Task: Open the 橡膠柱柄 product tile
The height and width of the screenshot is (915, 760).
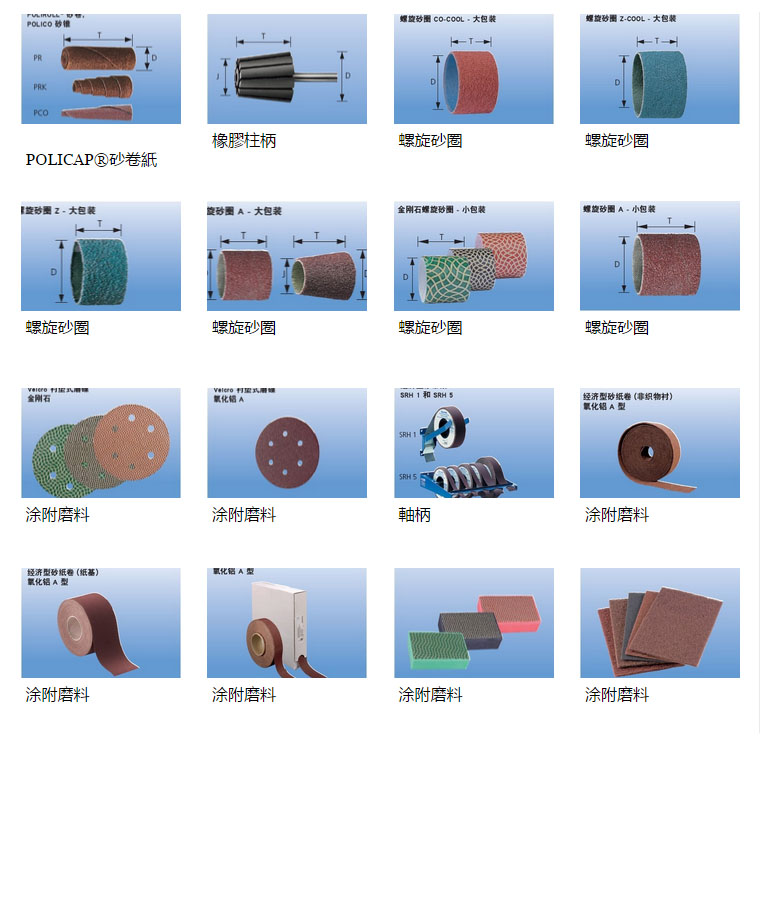Action: (286, 70)
